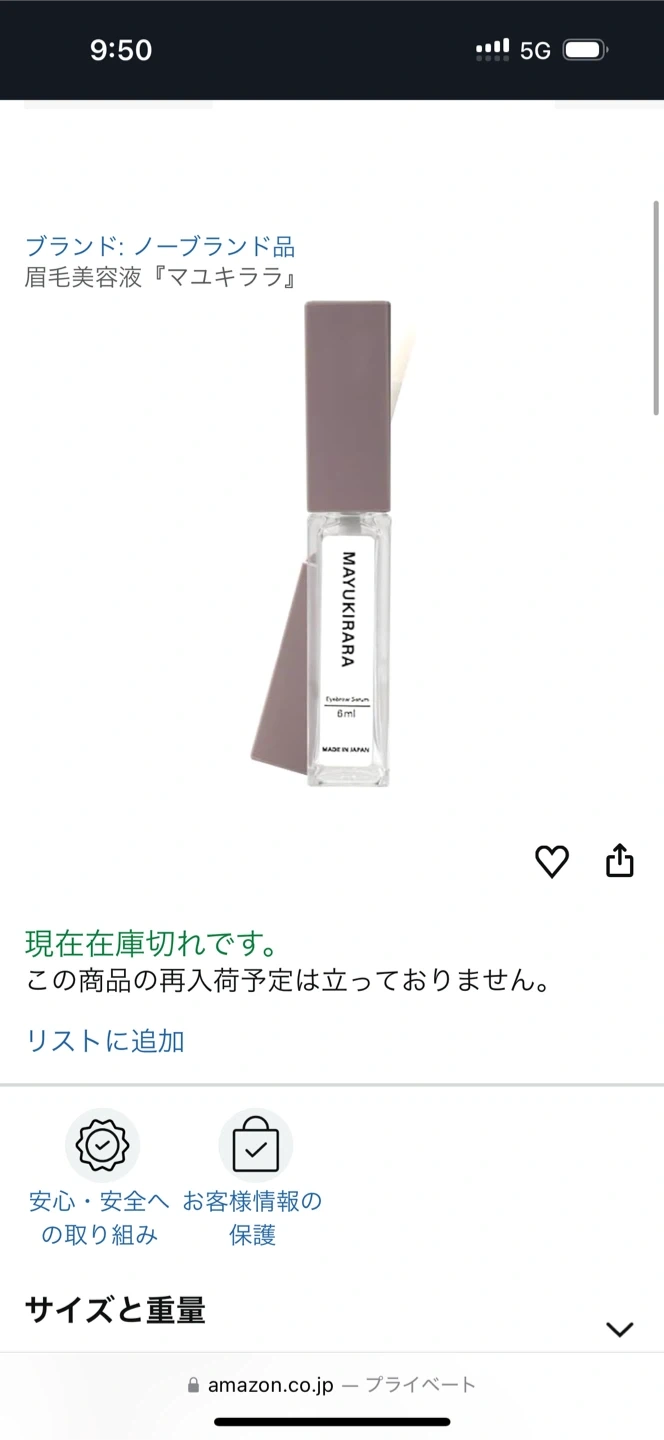The image size is (664, 1440).
Task: Tap the amazon.co.jp address bar
Action: (x=331, y=1385)
